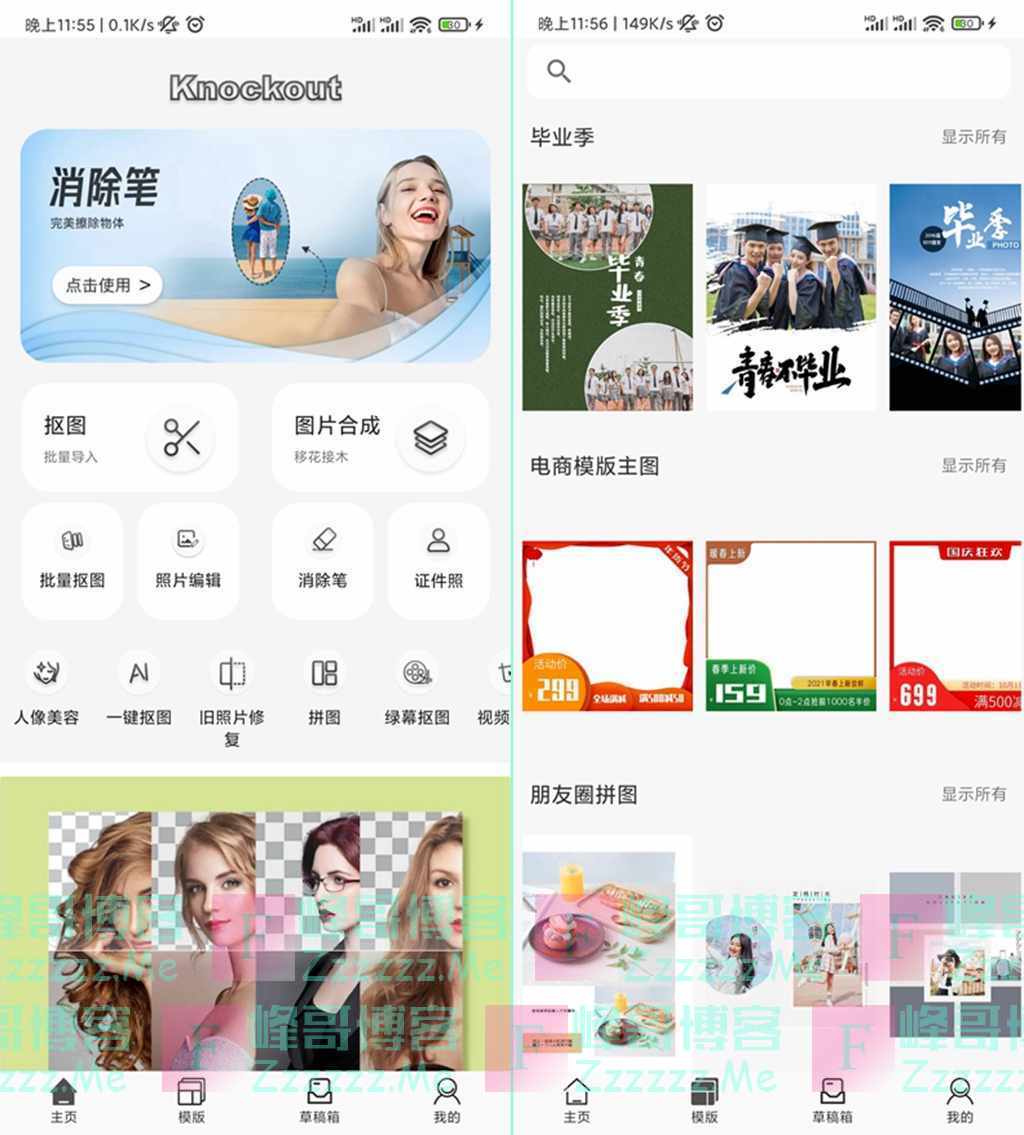Open 图片合成 image compositing
1024x1135 pixels.
pyautogui.click(x=380, y=438)
